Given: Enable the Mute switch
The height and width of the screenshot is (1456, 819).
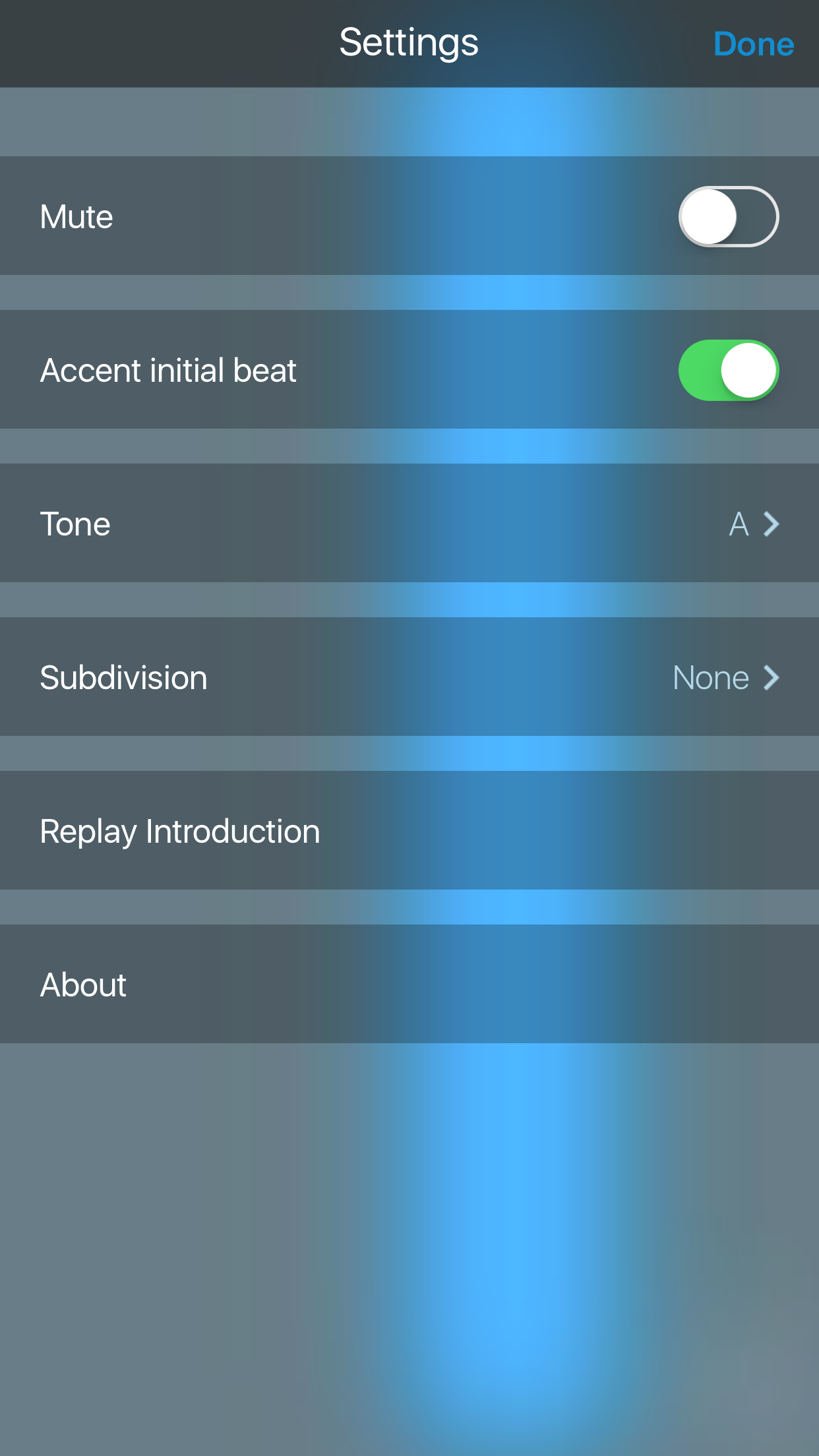Looking at the screenshot, I should pyautogui.click(x=728, y=217).
